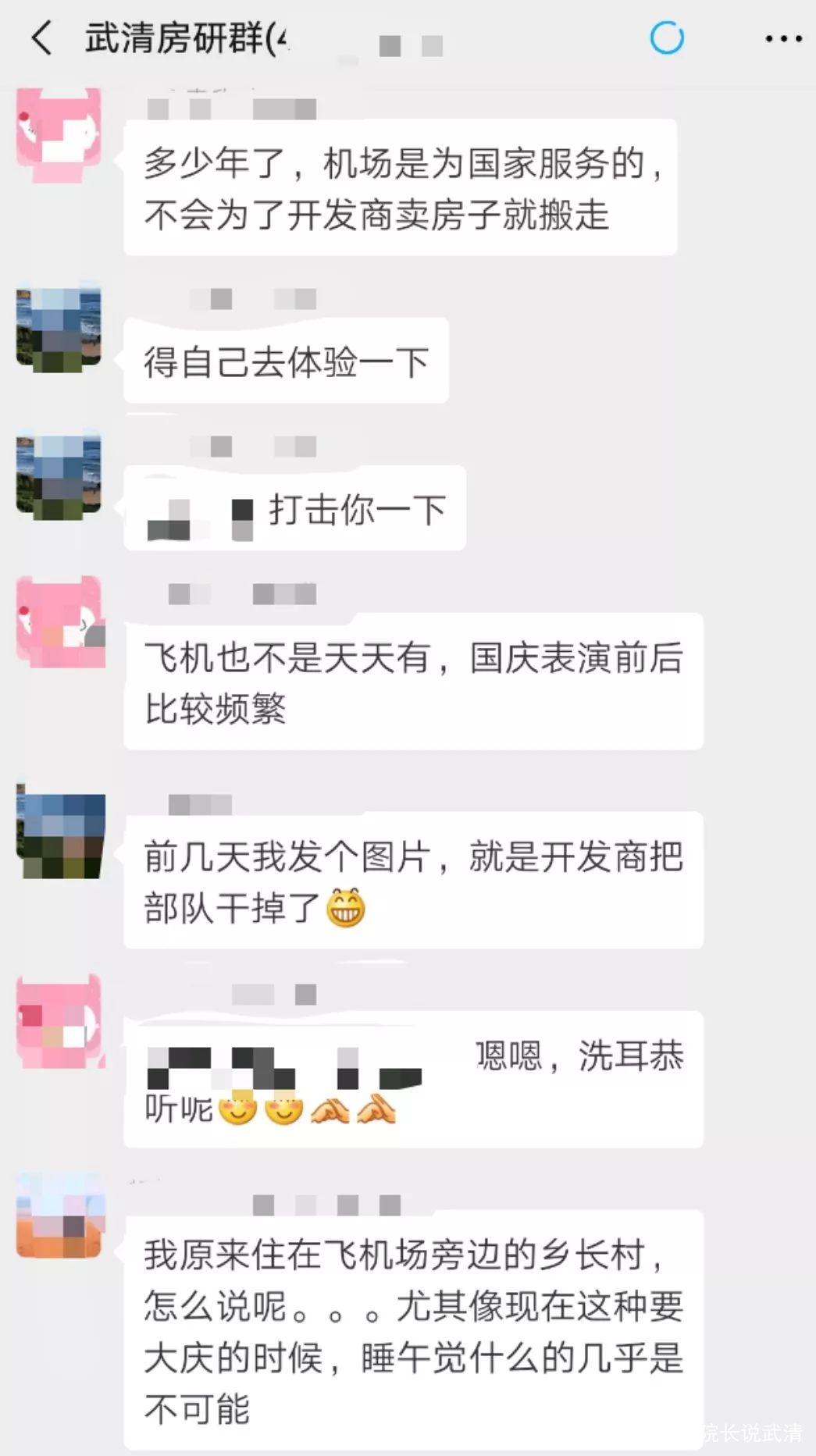Select the '打击你一下' quoted message bubble
The height and width of the screenshot is (1456, 816).
(293, 509)
